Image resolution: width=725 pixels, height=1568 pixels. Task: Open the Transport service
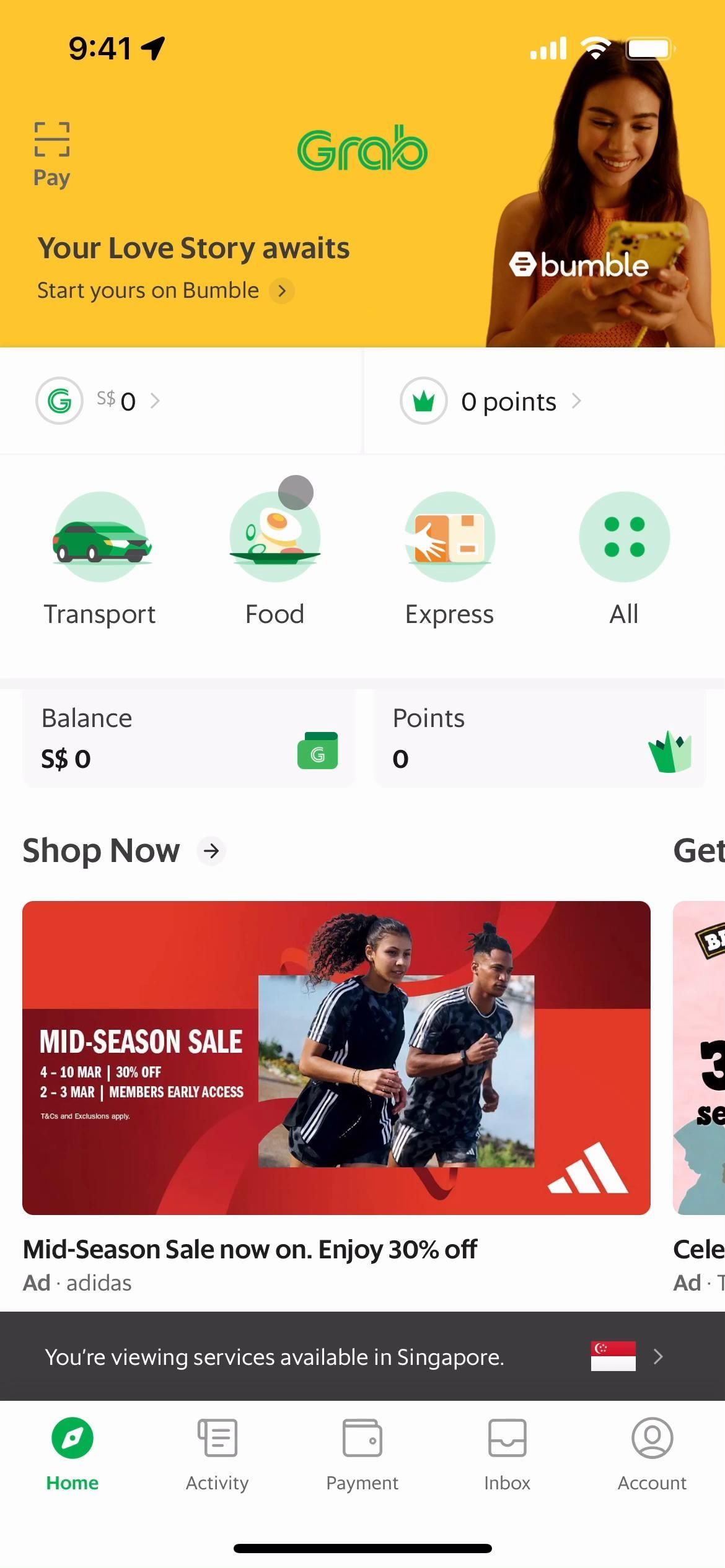(x=100, y=559)
